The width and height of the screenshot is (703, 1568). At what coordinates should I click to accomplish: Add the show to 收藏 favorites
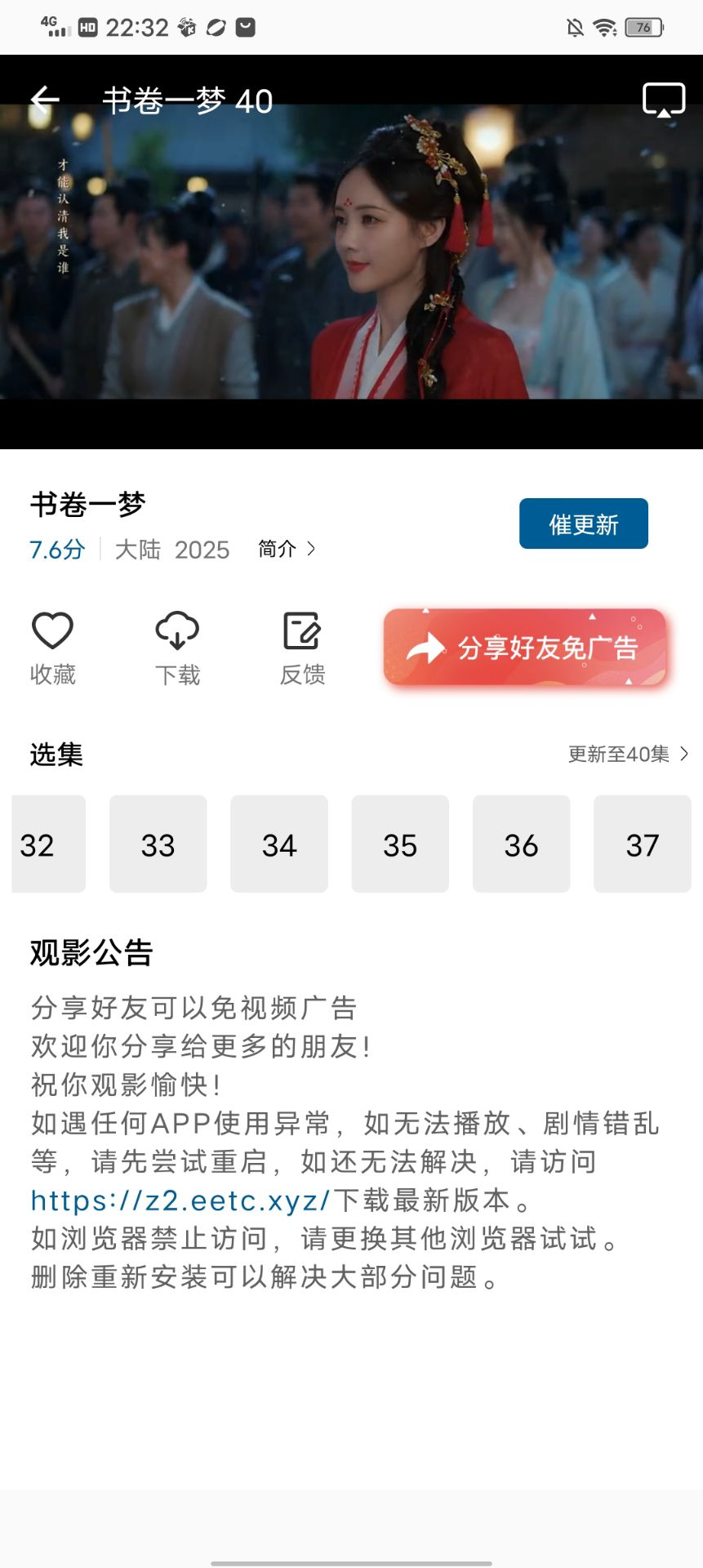[x=53, y=648]
